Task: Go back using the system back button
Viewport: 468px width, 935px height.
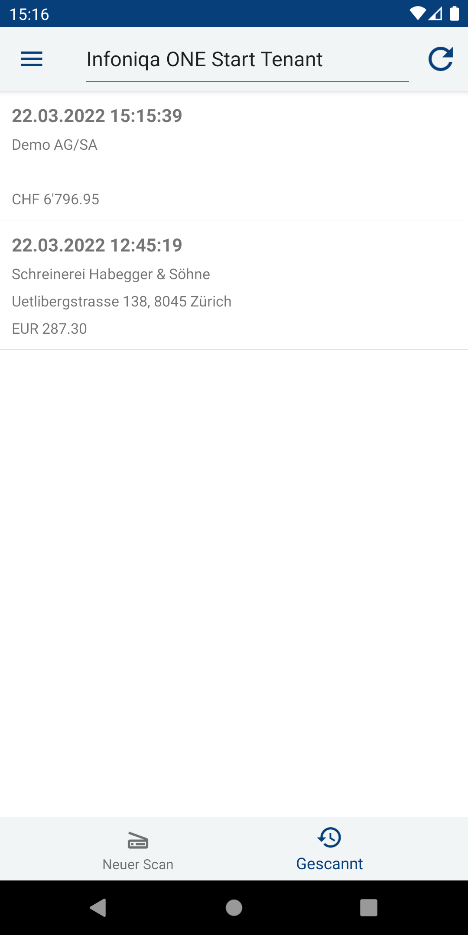Action: pyautogui.click(x=98, y=908)
